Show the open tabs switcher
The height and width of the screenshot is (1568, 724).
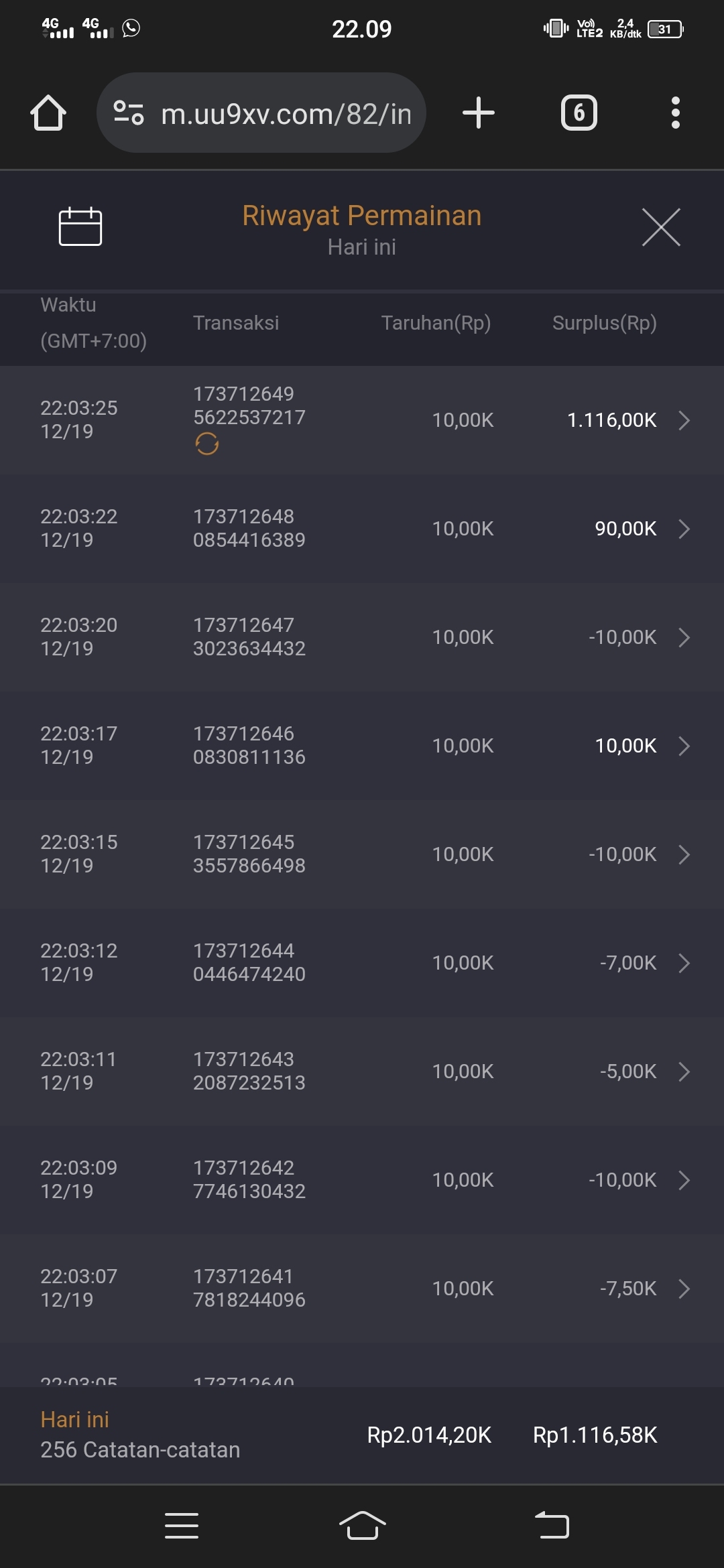coord(579,113)
